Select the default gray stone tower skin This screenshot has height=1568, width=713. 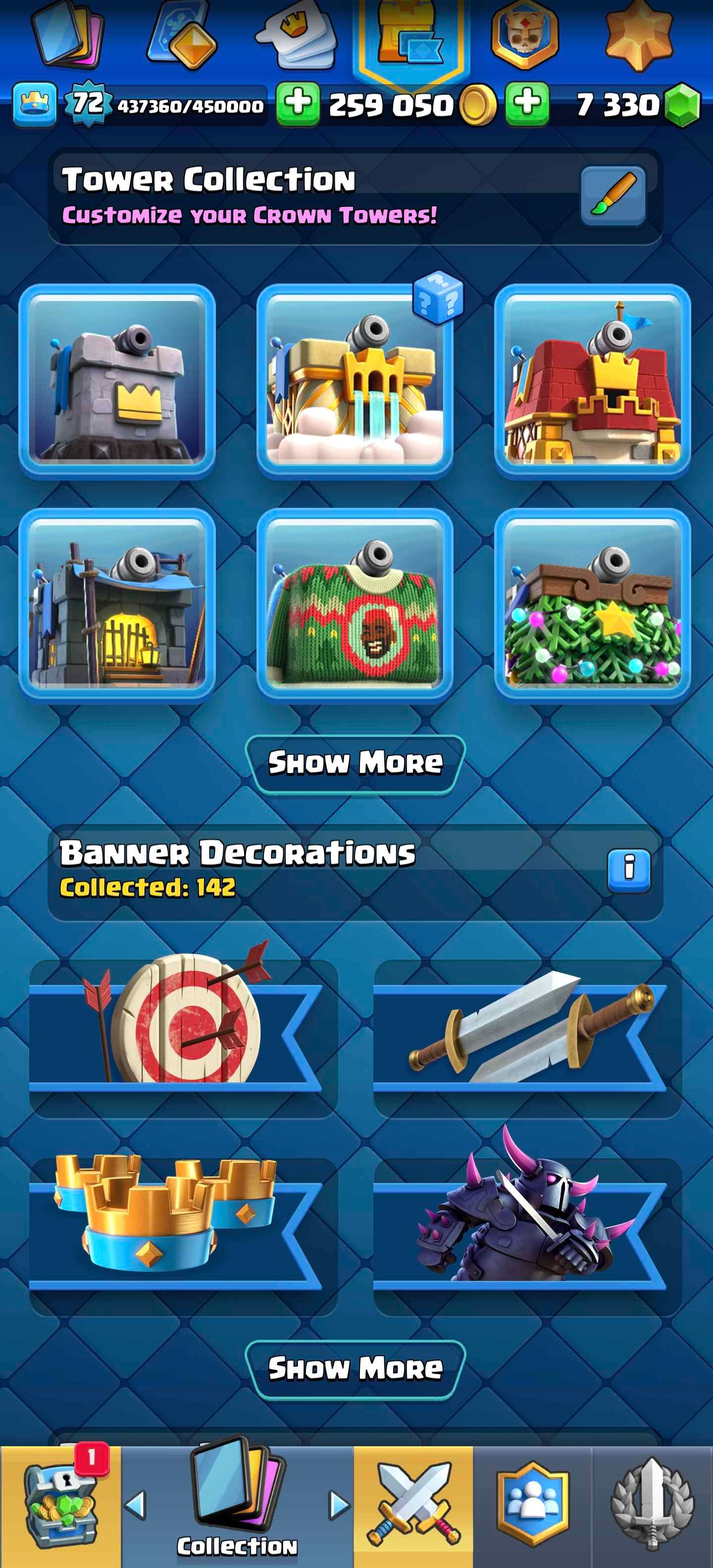[x=117, y=382]
